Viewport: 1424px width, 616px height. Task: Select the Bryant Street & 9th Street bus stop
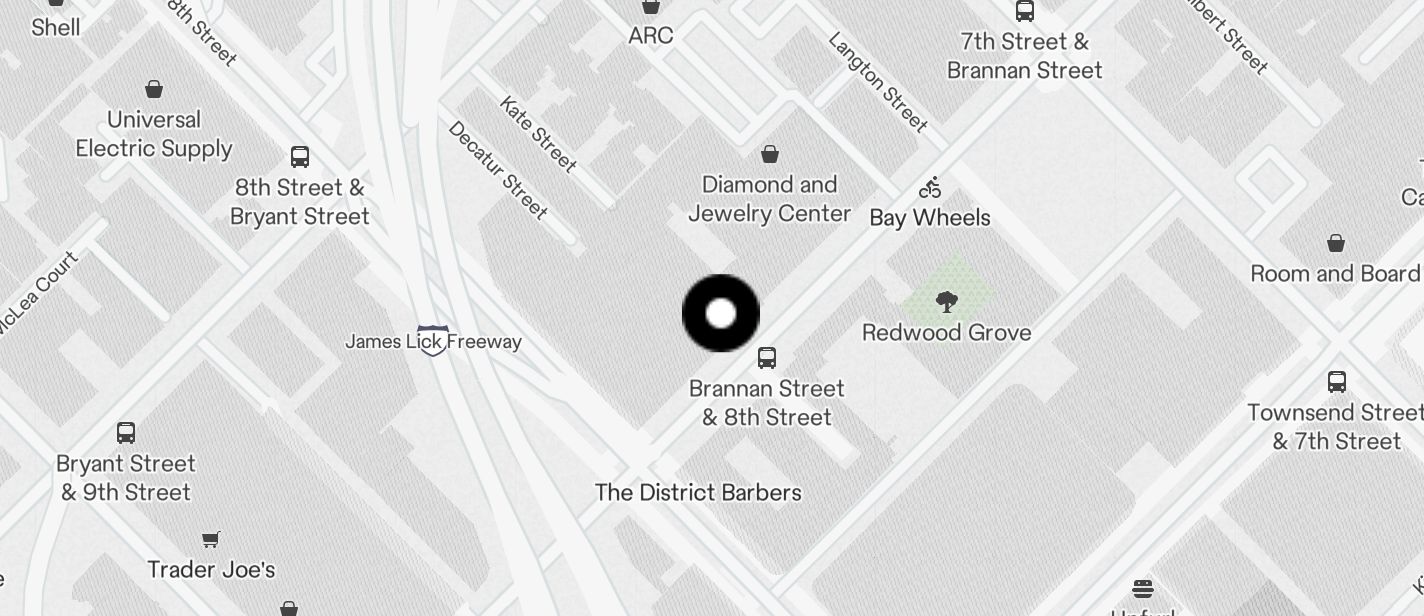click(126, 433)
